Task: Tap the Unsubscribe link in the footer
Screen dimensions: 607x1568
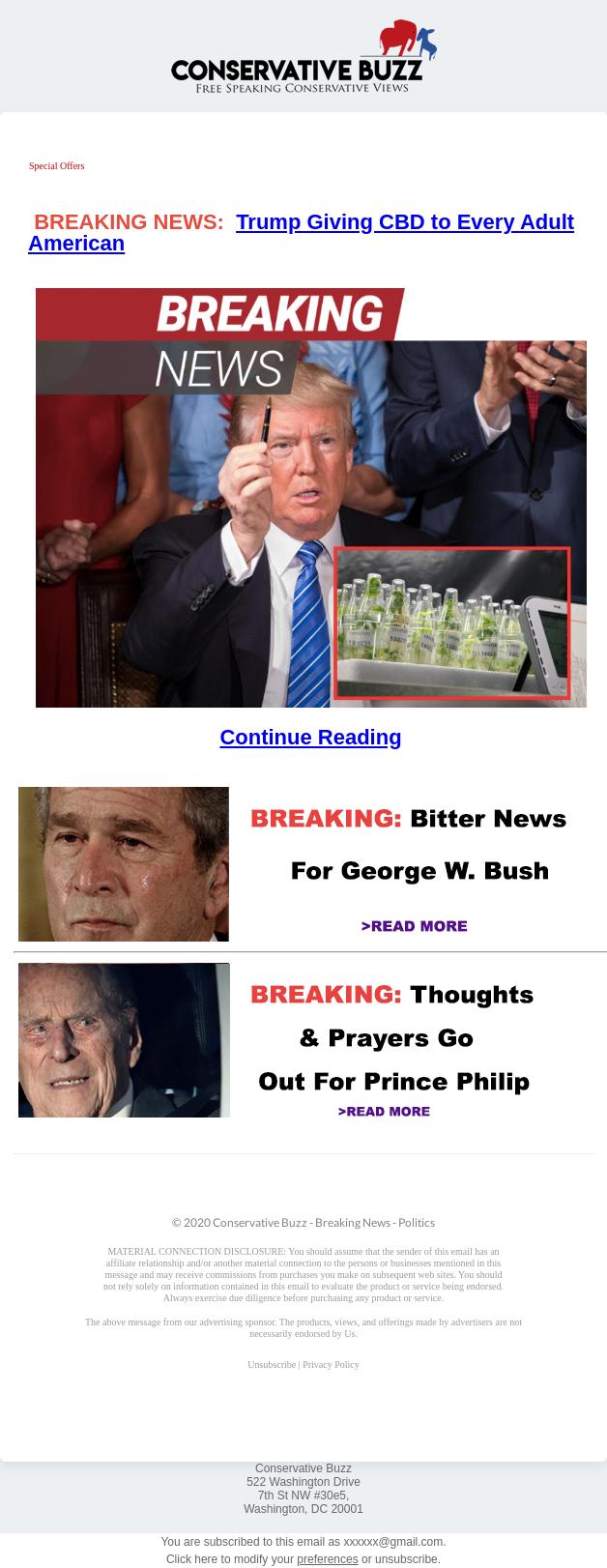Action: [272, 1365]
